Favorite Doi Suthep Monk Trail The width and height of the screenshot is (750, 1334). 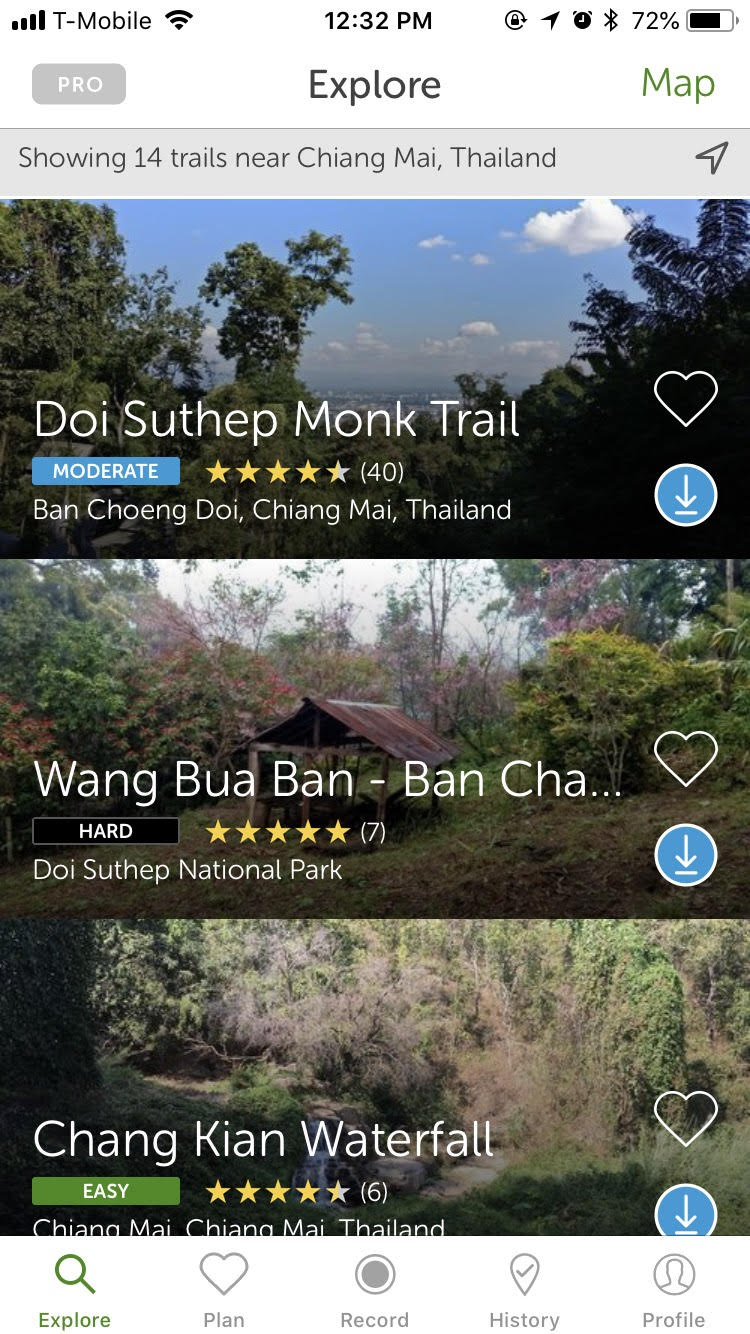(x=685, y=398)
